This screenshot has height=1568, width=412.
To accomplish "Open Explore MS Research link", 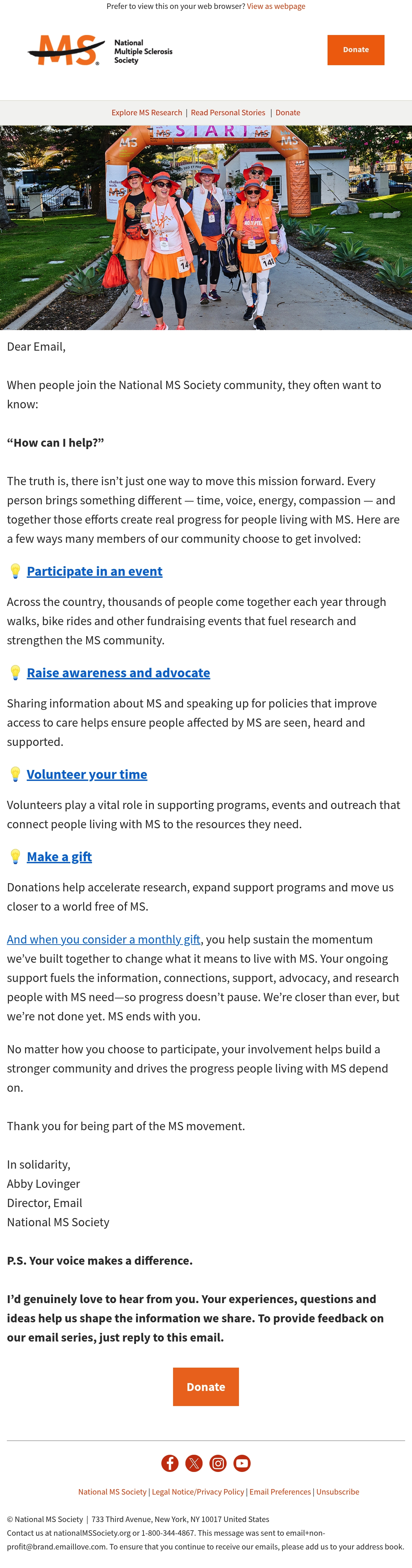I will point(146,113).
